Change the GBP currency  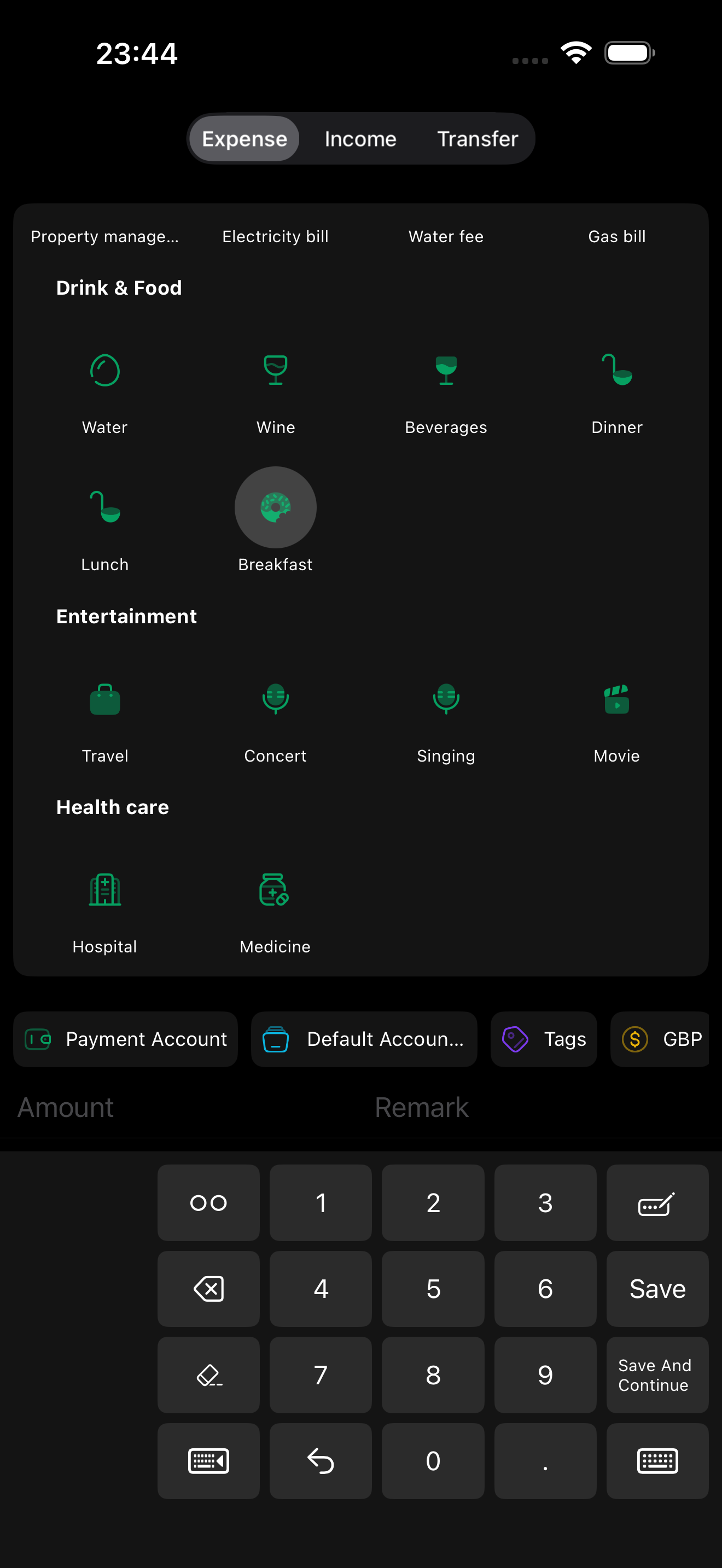point(661,1038)
